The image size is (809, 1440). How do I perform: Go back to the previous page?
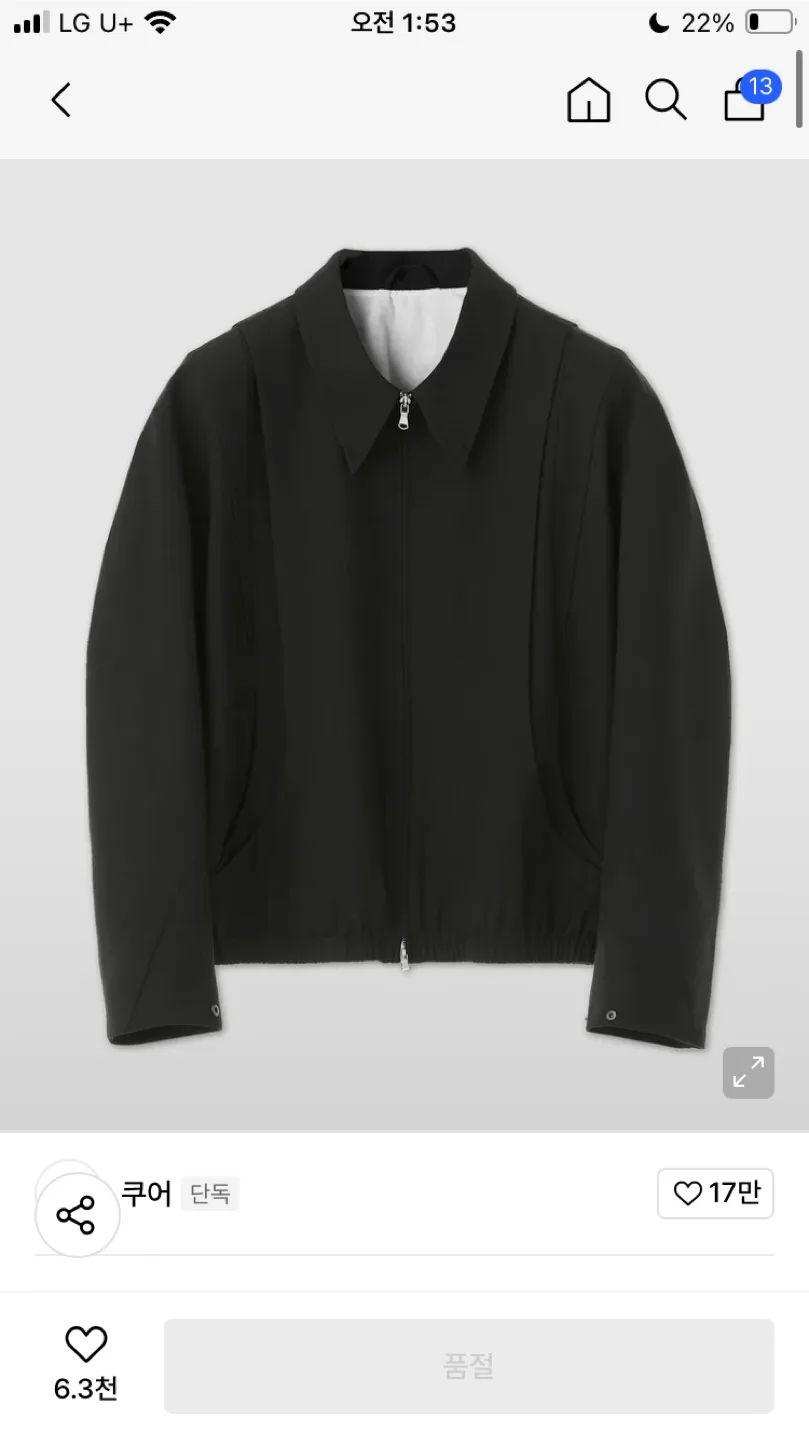click(x=62, y=100)
